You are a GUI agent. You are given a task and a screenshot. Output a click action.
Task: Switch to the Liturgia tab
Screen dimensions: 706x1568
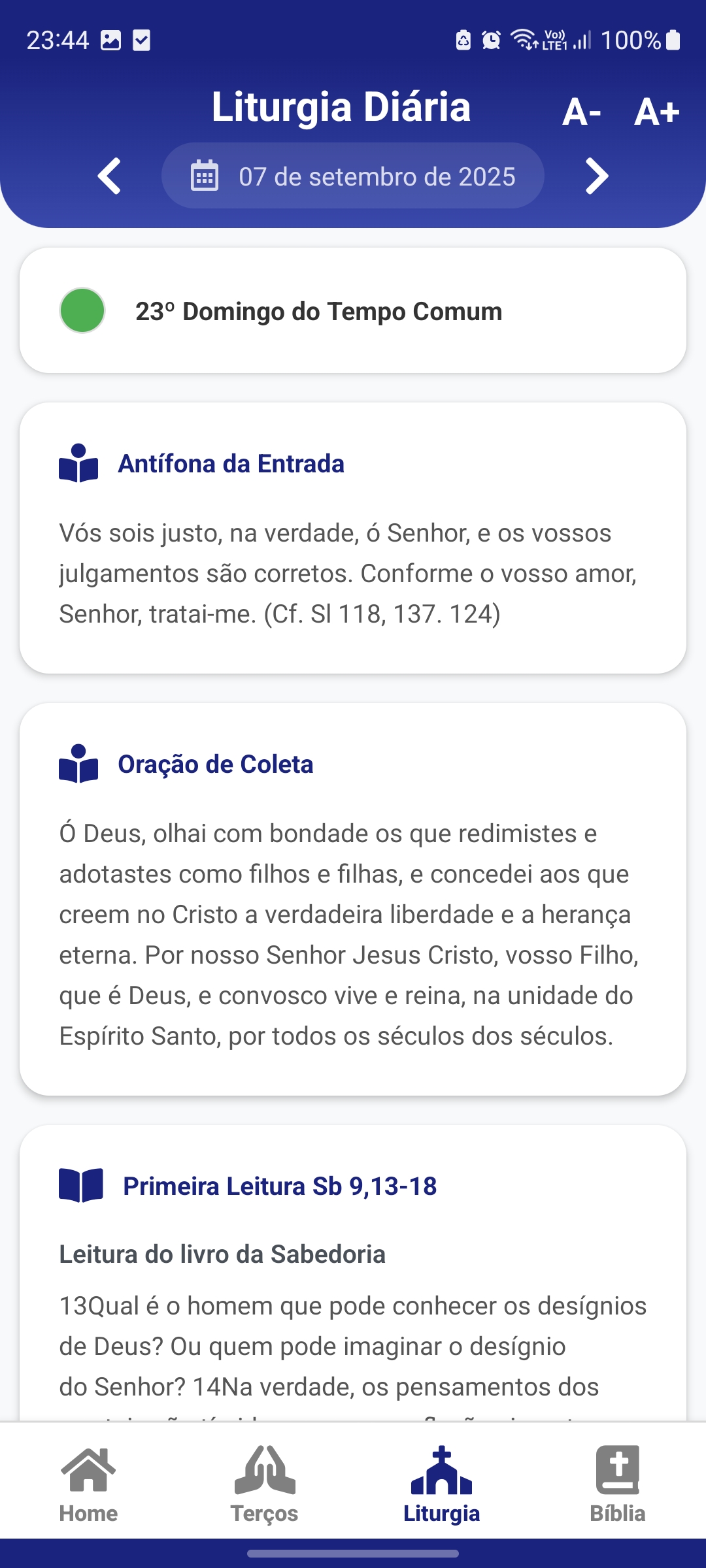pos(441,1496)
